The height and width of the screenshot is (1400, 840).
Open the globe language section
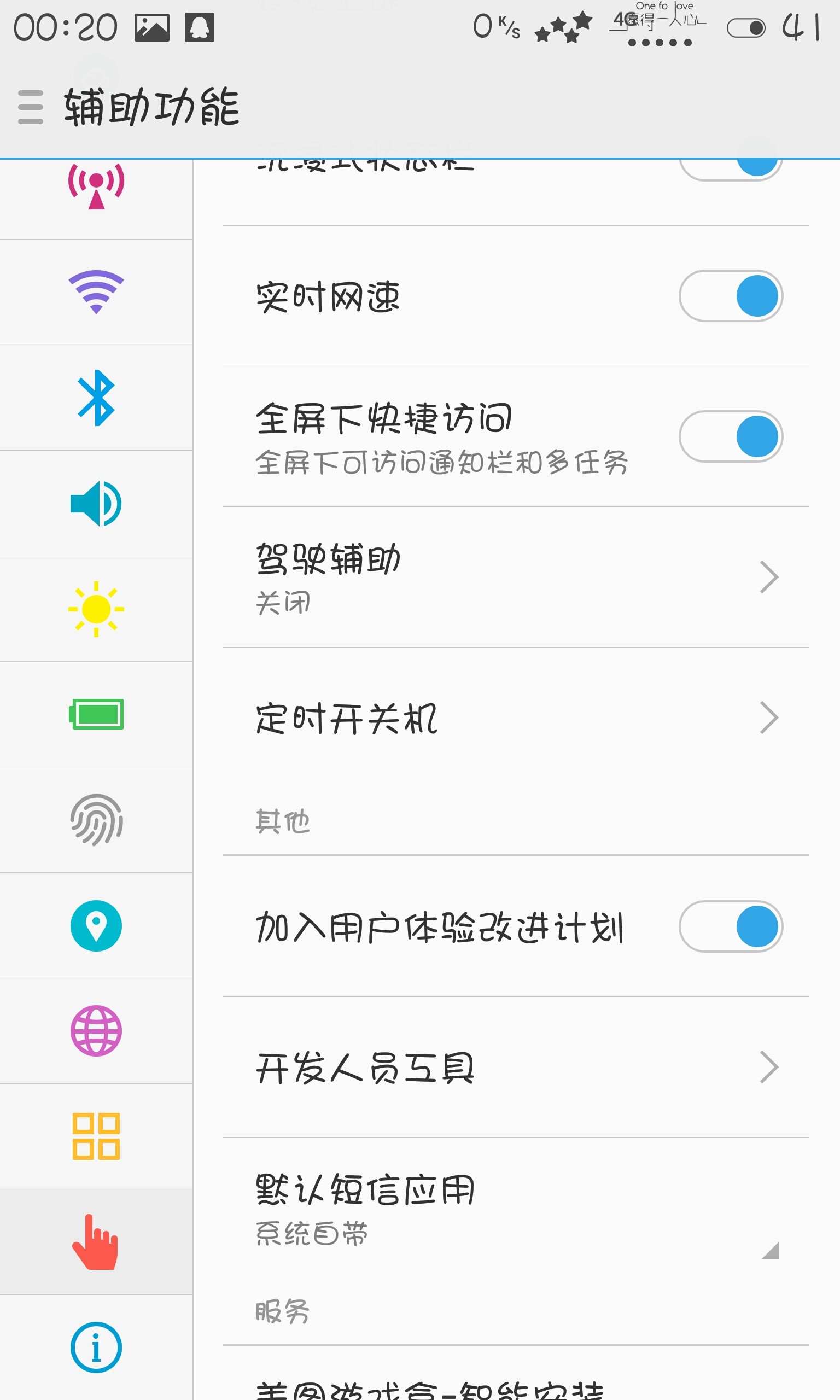[x=96, y=1031]
